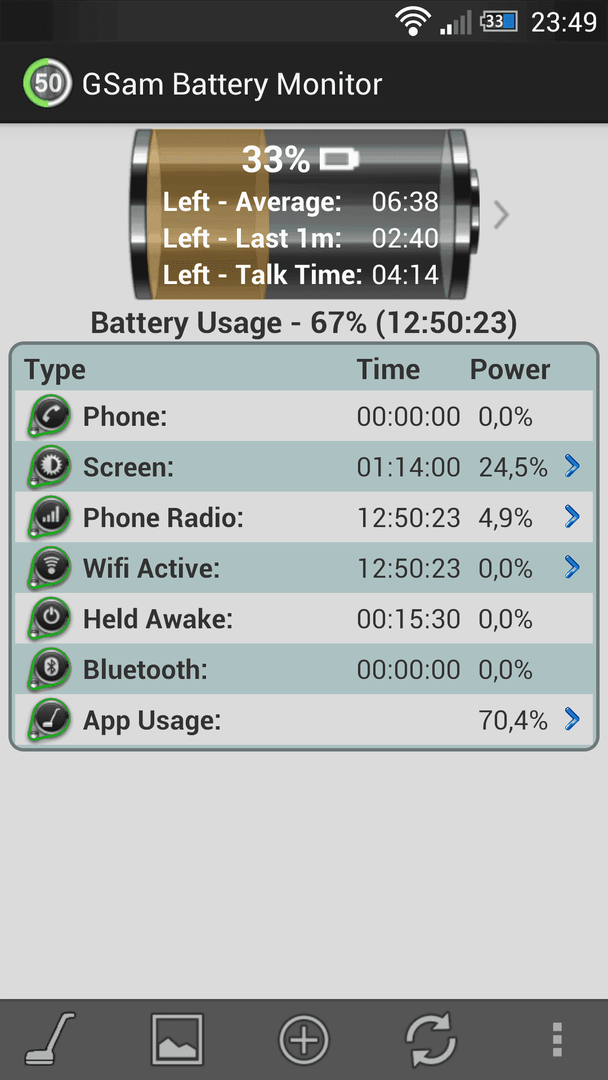
Task: Open the app usage toolbar icon
Action: pyautogui.click(x=51, y=1040)
